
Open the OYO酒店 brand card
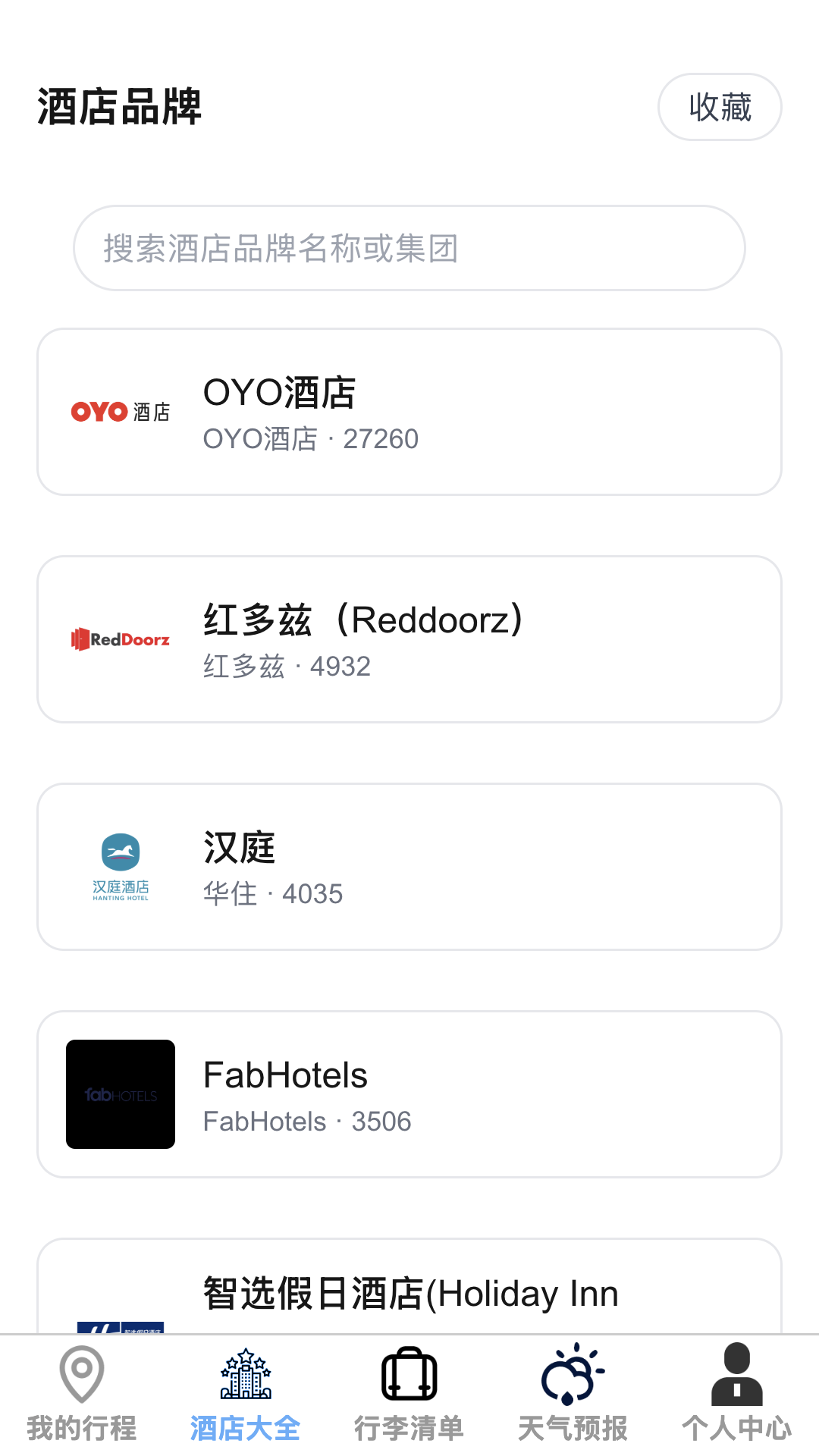409,410
